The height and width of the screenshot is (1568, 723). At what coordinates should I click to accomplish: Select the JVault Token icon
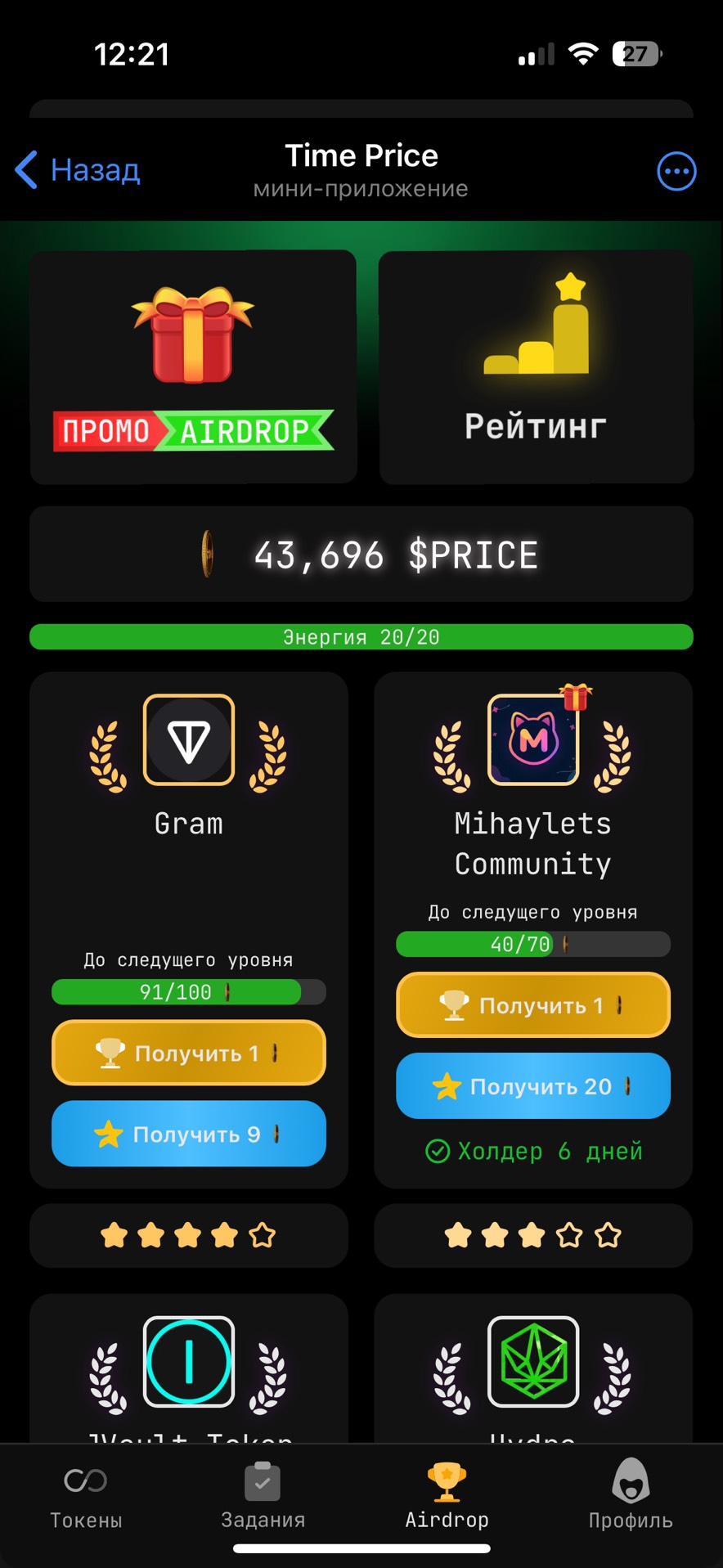tap(188, 1362)
